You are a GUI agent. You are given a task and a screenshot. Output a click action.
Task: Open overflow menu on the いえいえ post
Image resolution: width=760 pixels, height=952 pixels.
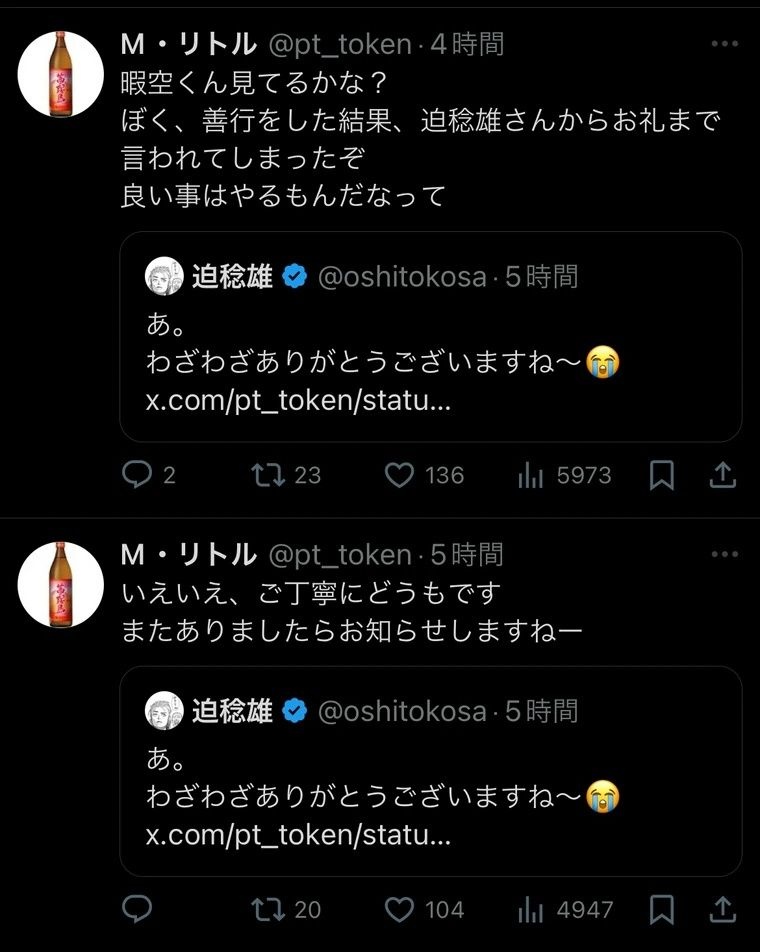[723, 554]
